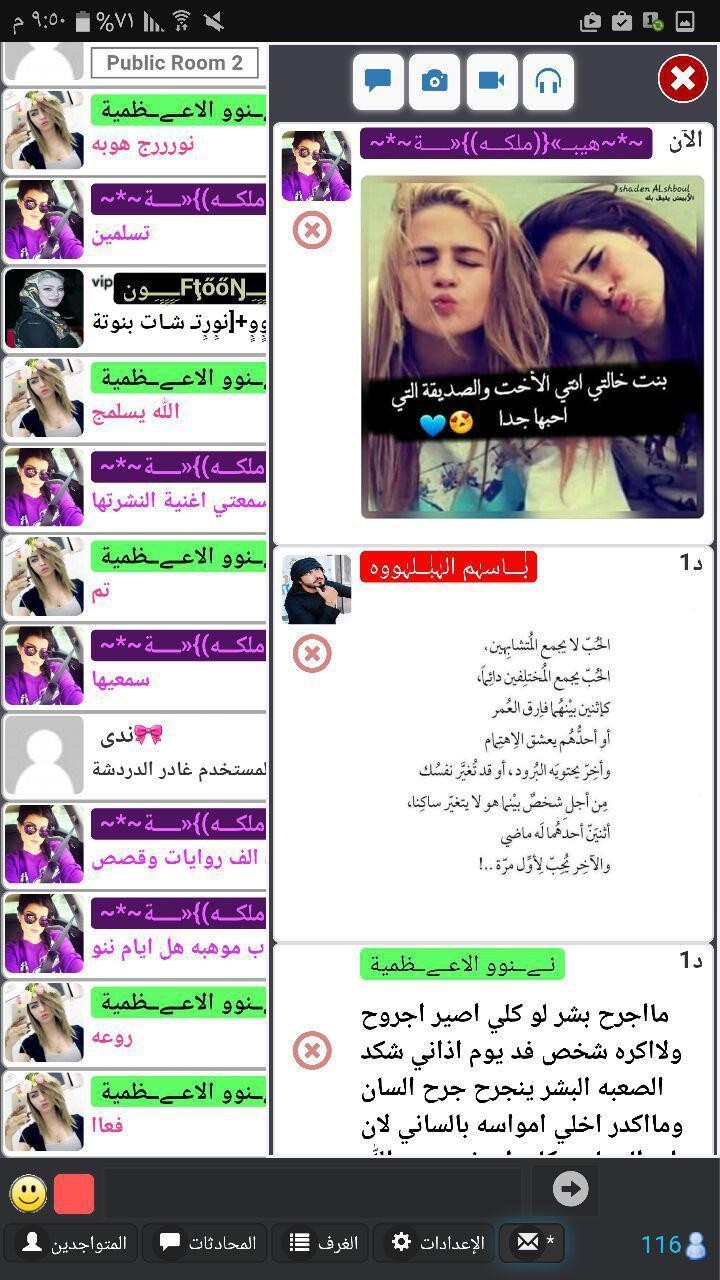Open the Public Room 2 header
This screenshot has height=1280, width=720.
point(174,63)
